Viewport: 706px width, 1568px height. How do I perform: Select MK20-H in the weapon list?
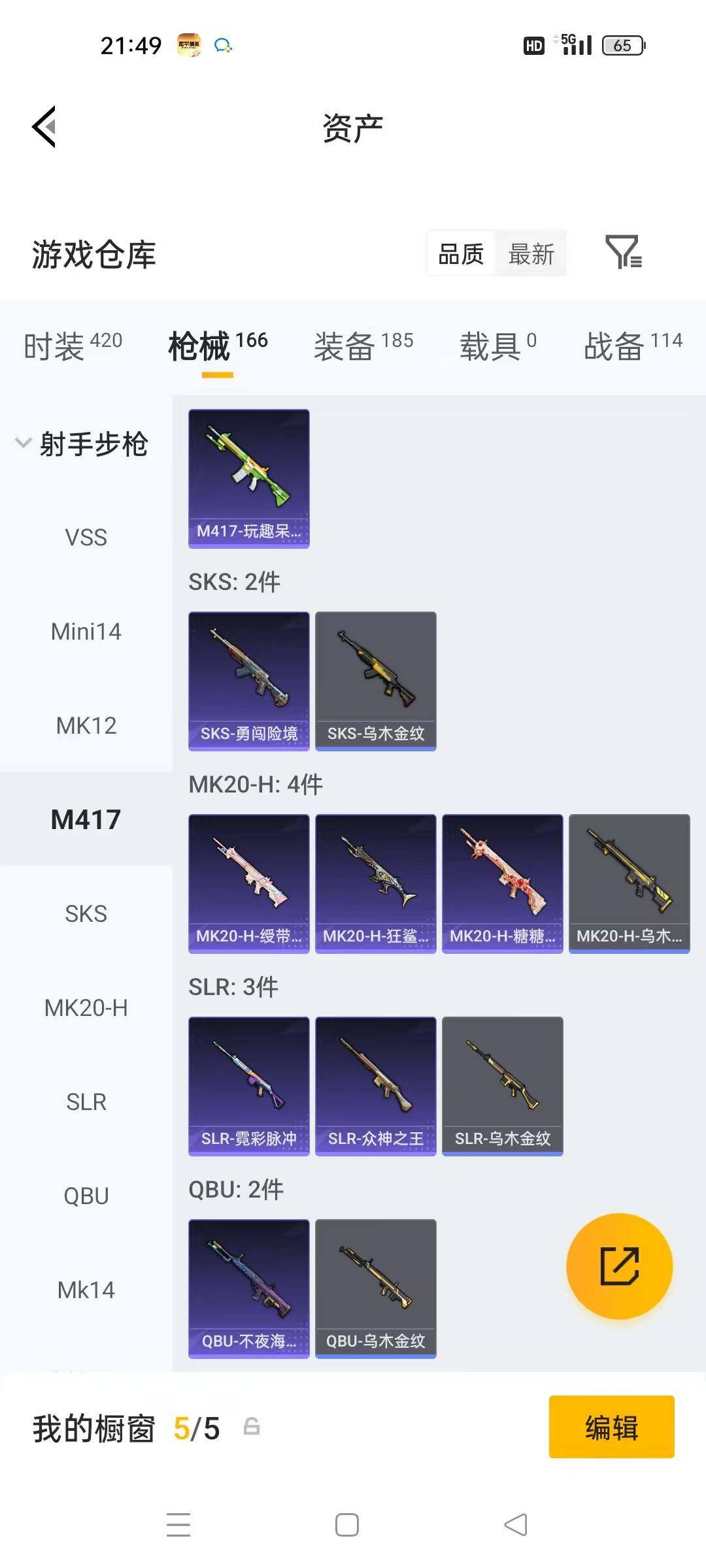click(86, 1008)
